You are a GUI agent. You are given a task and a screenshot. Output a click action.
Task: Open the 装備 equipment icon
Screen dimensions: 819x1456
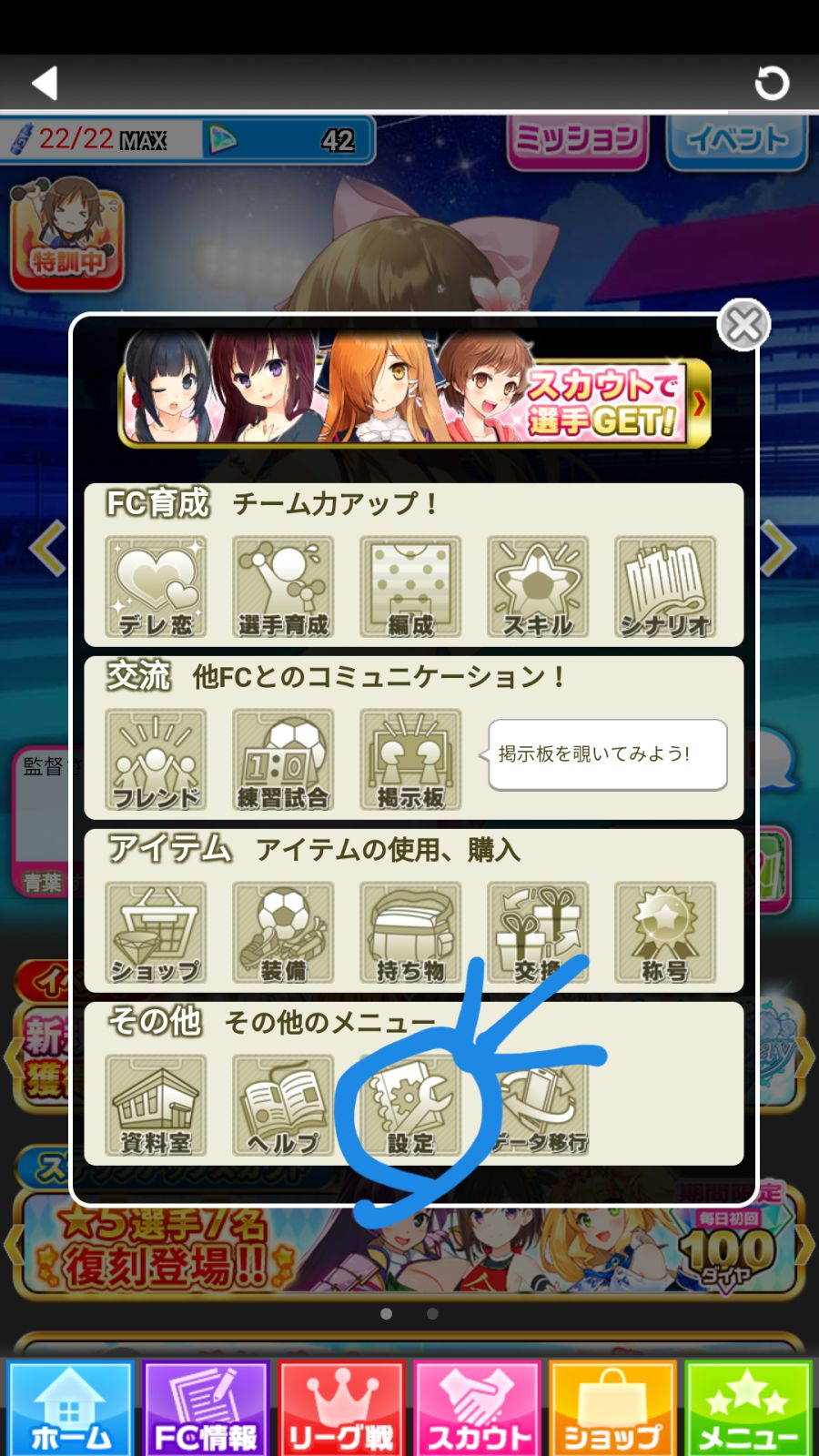(283, 933)
